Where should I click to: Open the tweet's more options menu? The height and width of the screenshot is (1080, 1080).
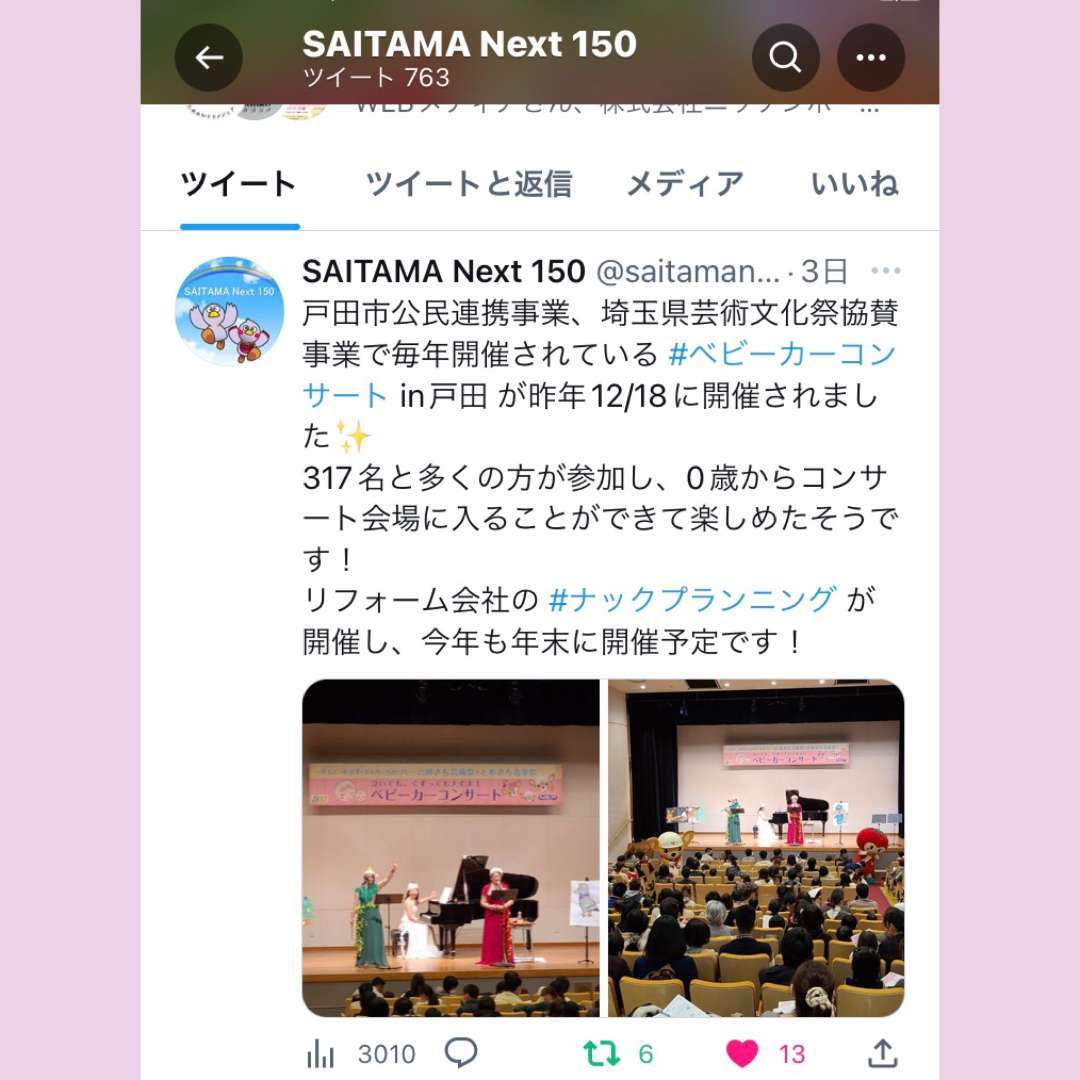point(886,271)
